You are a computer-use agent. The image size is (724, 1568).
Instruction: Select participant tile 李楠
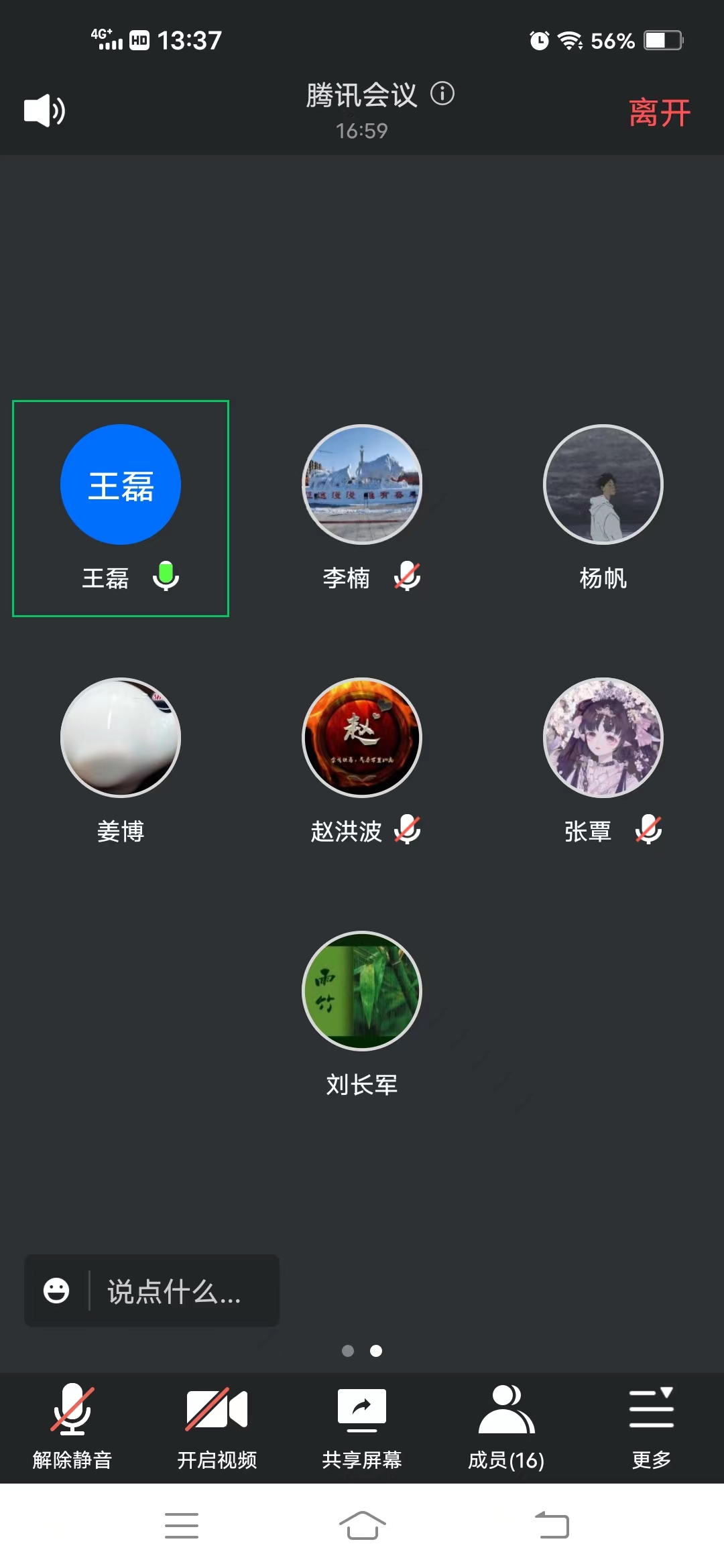coord(362,484)
